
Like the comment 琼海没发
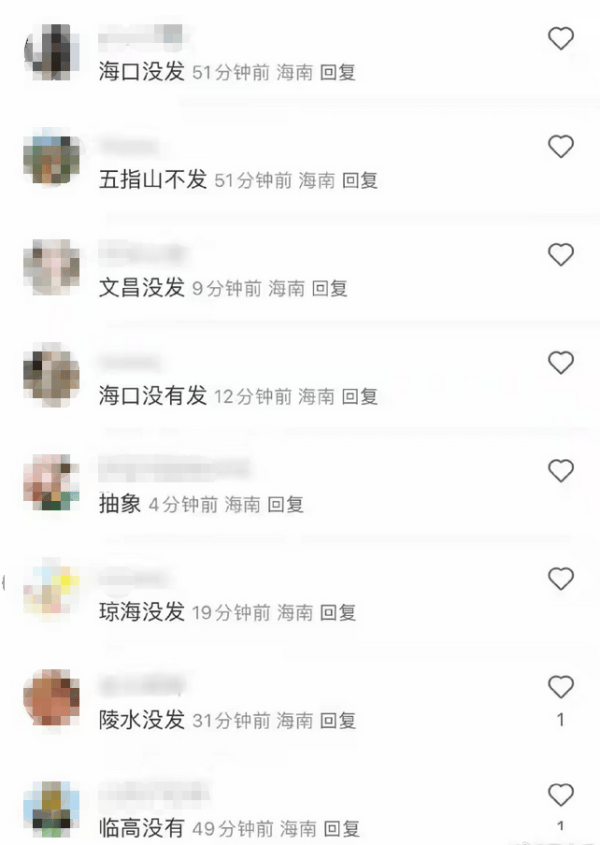(562, 579)
